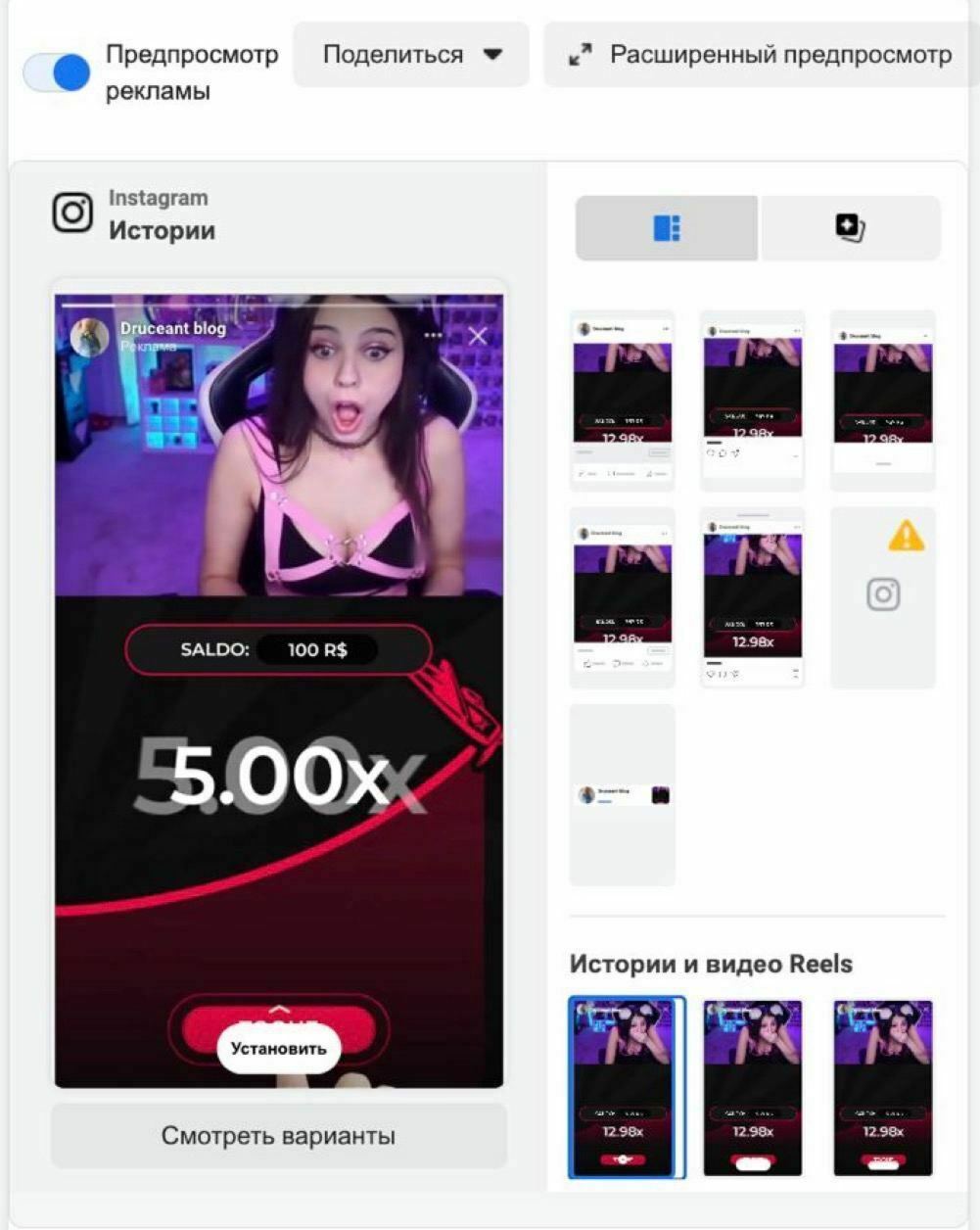This screenshot has height=1230, width=980.
Task: Open the Instagram placement tile with the warning sign
Action: coord(883,595)
